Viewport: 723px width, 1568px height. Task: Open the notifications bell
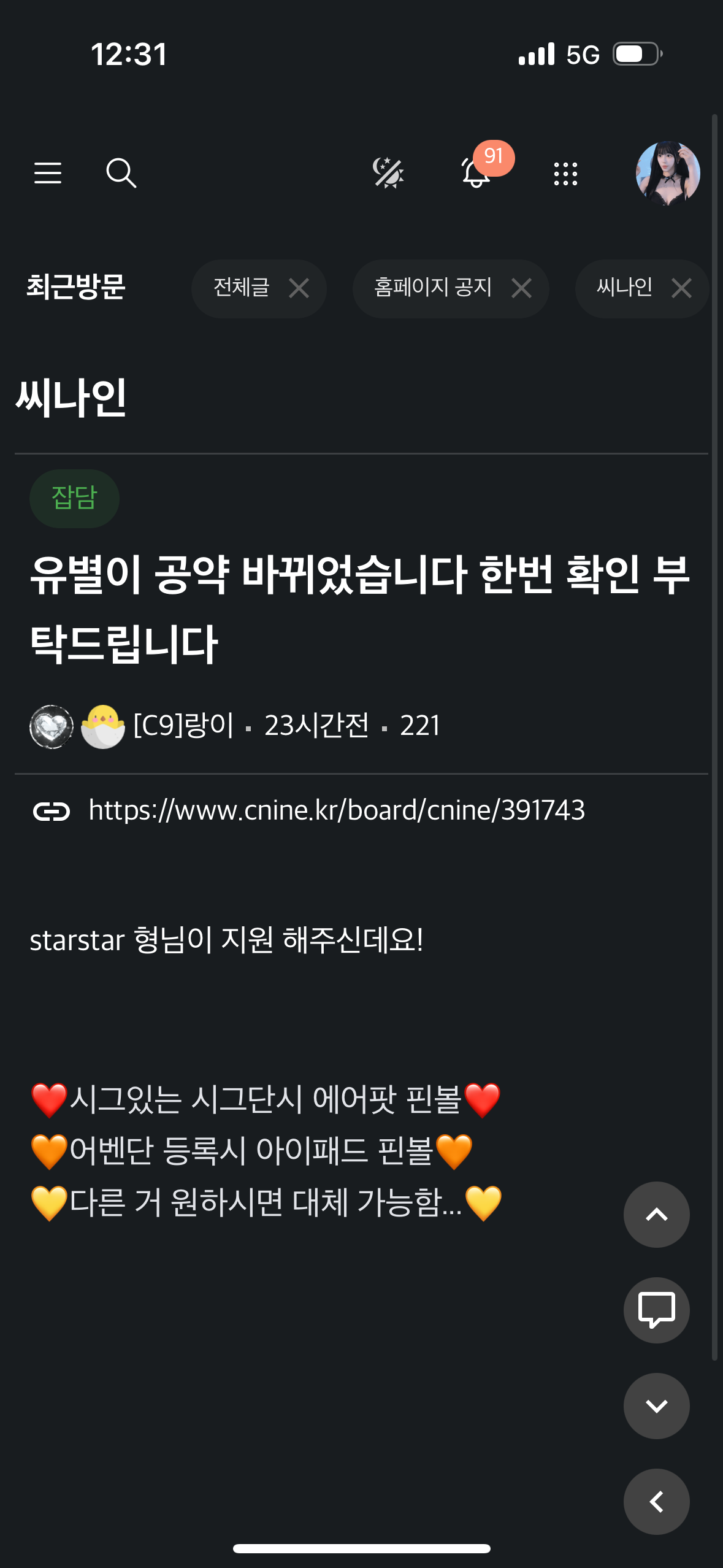(476, 173)
